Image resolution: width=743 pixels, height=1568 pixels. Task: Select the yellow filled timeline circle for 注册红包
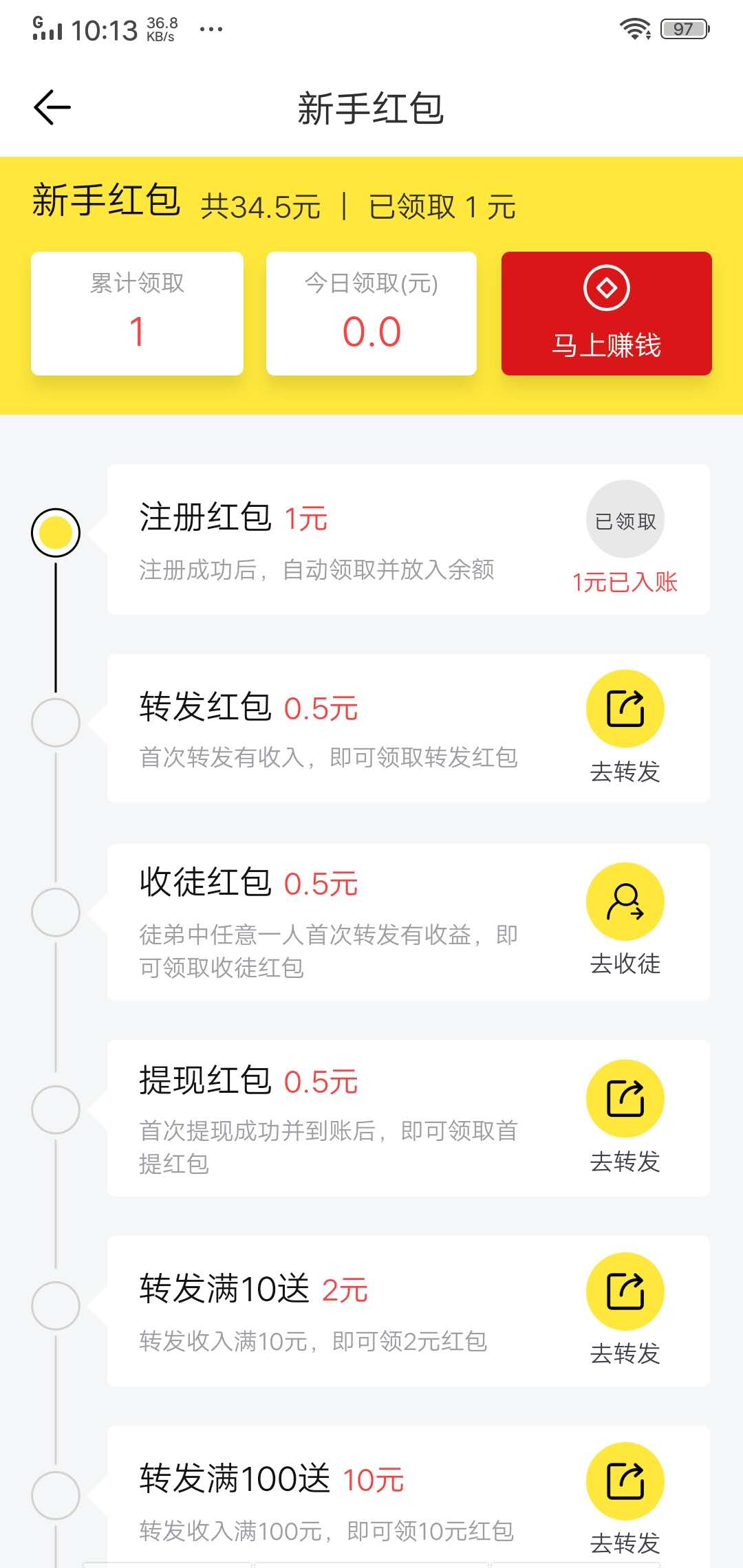click(55, 531)
